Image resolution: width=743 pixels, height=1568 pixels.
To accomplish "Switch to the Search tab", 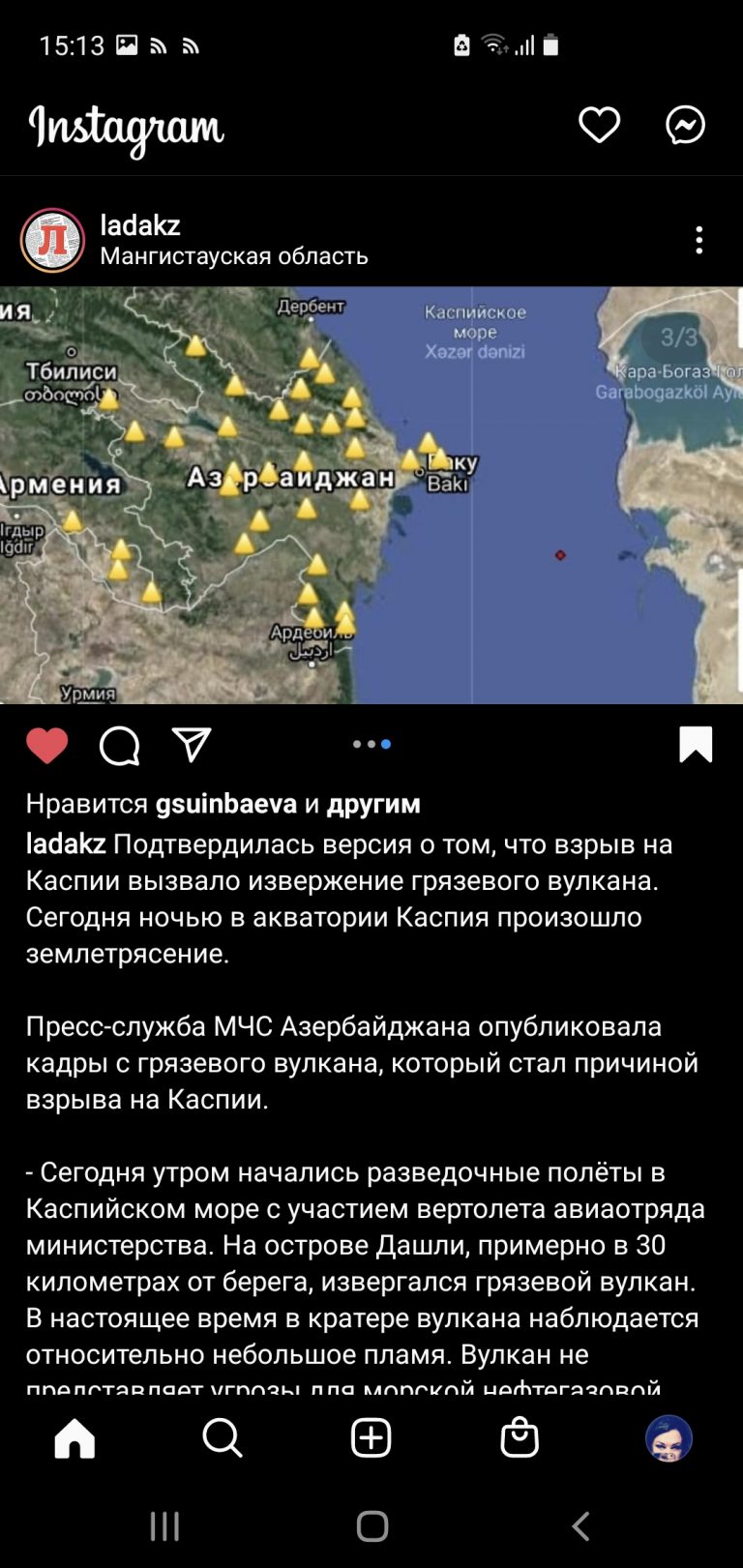I will (x=223, y=1437).
